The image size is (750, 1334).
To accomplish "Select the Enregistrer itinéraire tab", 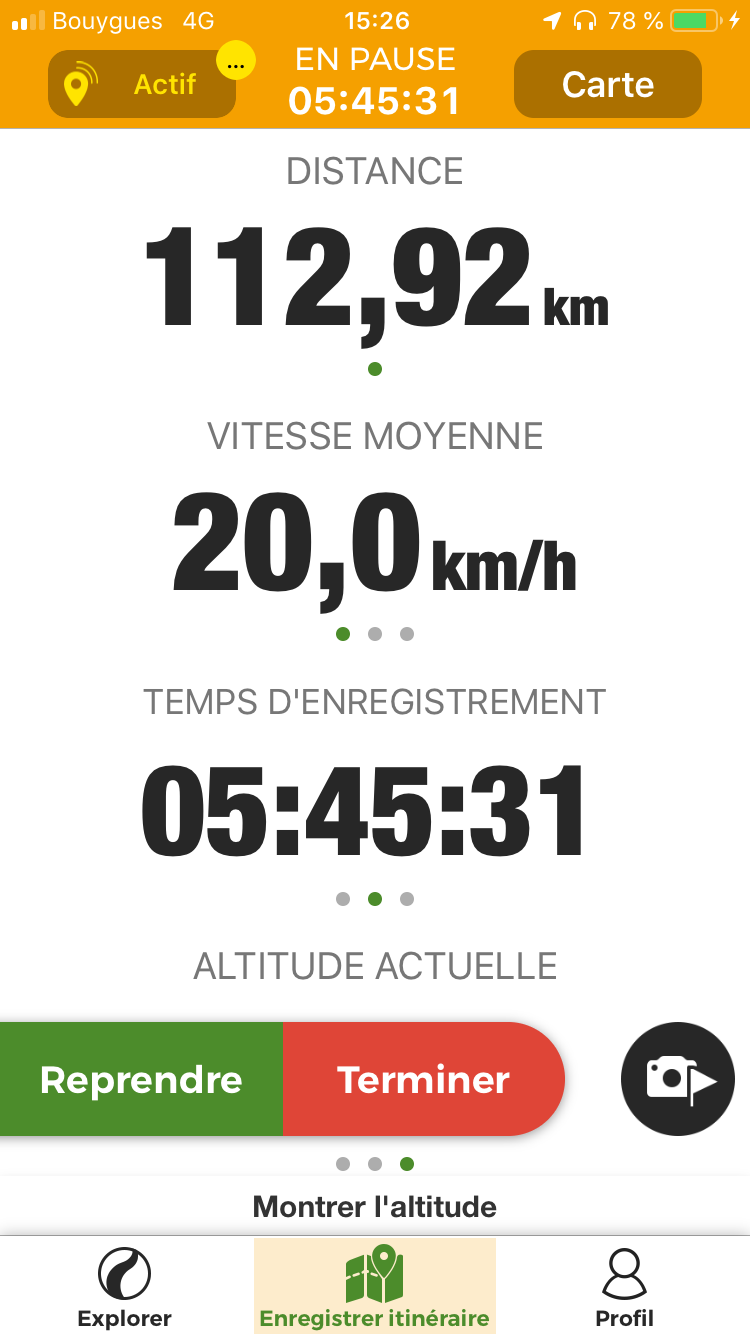I will point(375,1286).
